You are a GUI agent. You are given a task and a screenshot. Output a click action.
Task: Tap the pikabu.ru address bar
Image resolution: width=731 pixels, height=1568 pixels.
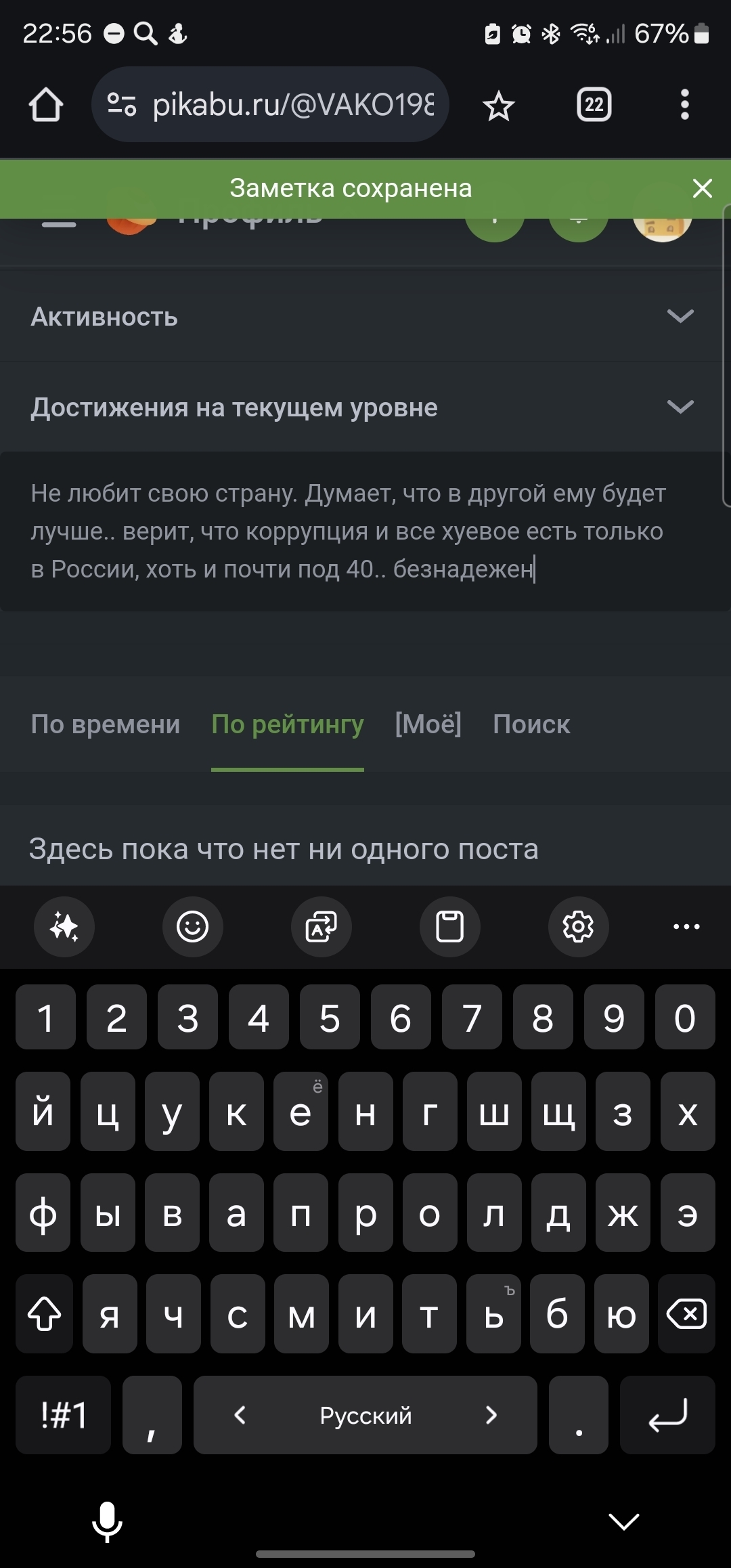coord(291,105)
